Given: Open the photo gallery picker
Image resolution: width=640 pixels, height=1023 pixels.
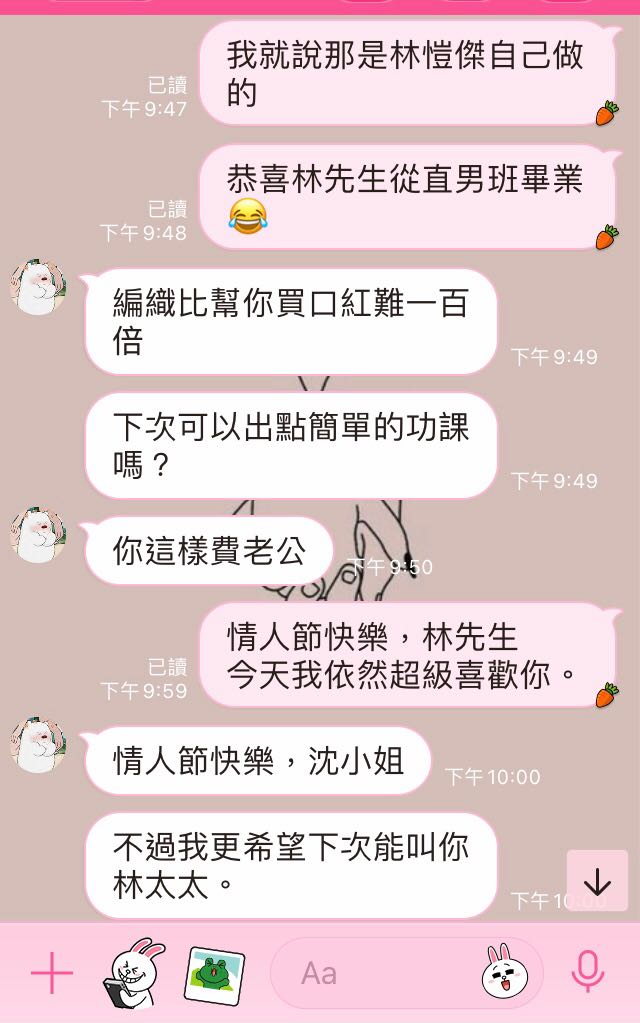Looking at the screenshot, I should pyautogui.click(x=214, y=974).
